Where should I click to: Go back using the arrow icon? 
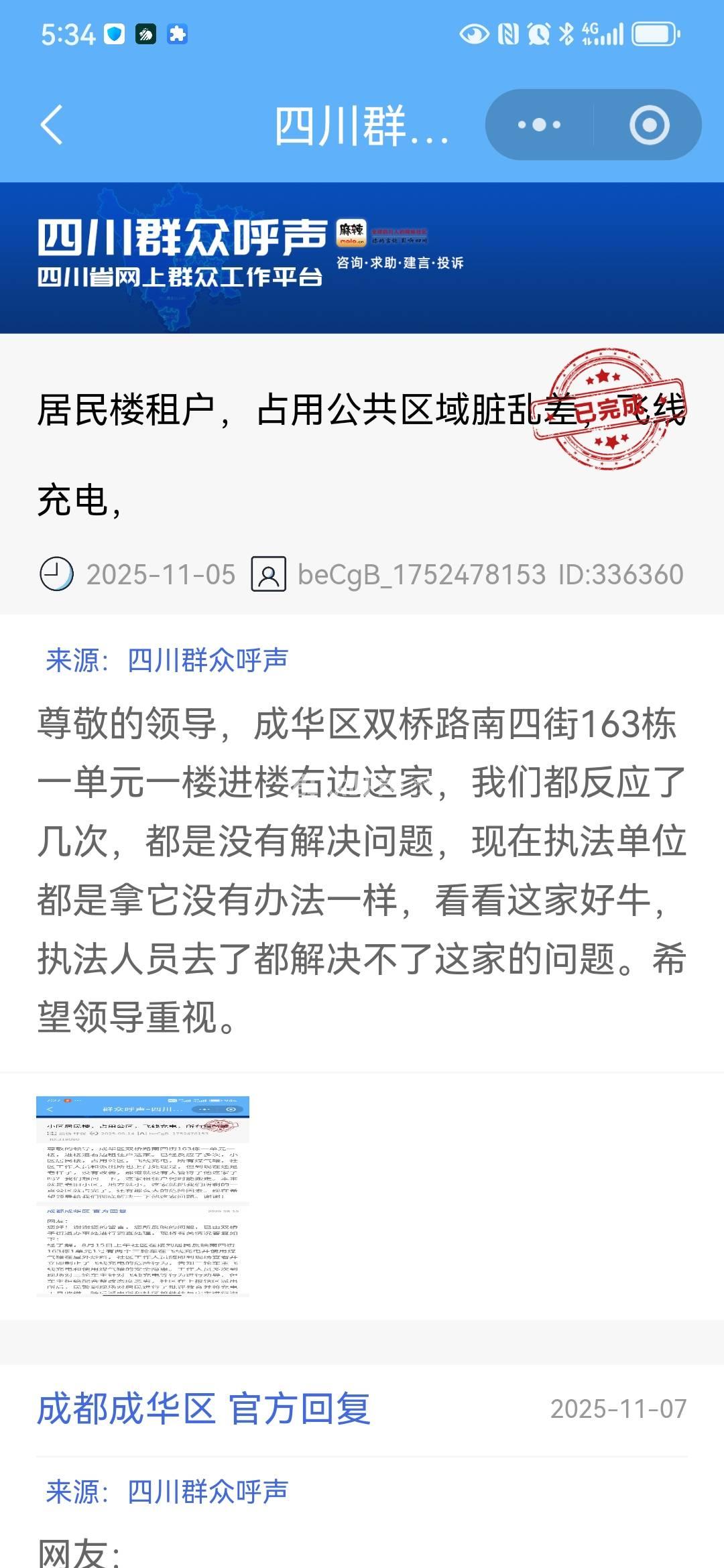pyautogui.click(x=52, y=125)
